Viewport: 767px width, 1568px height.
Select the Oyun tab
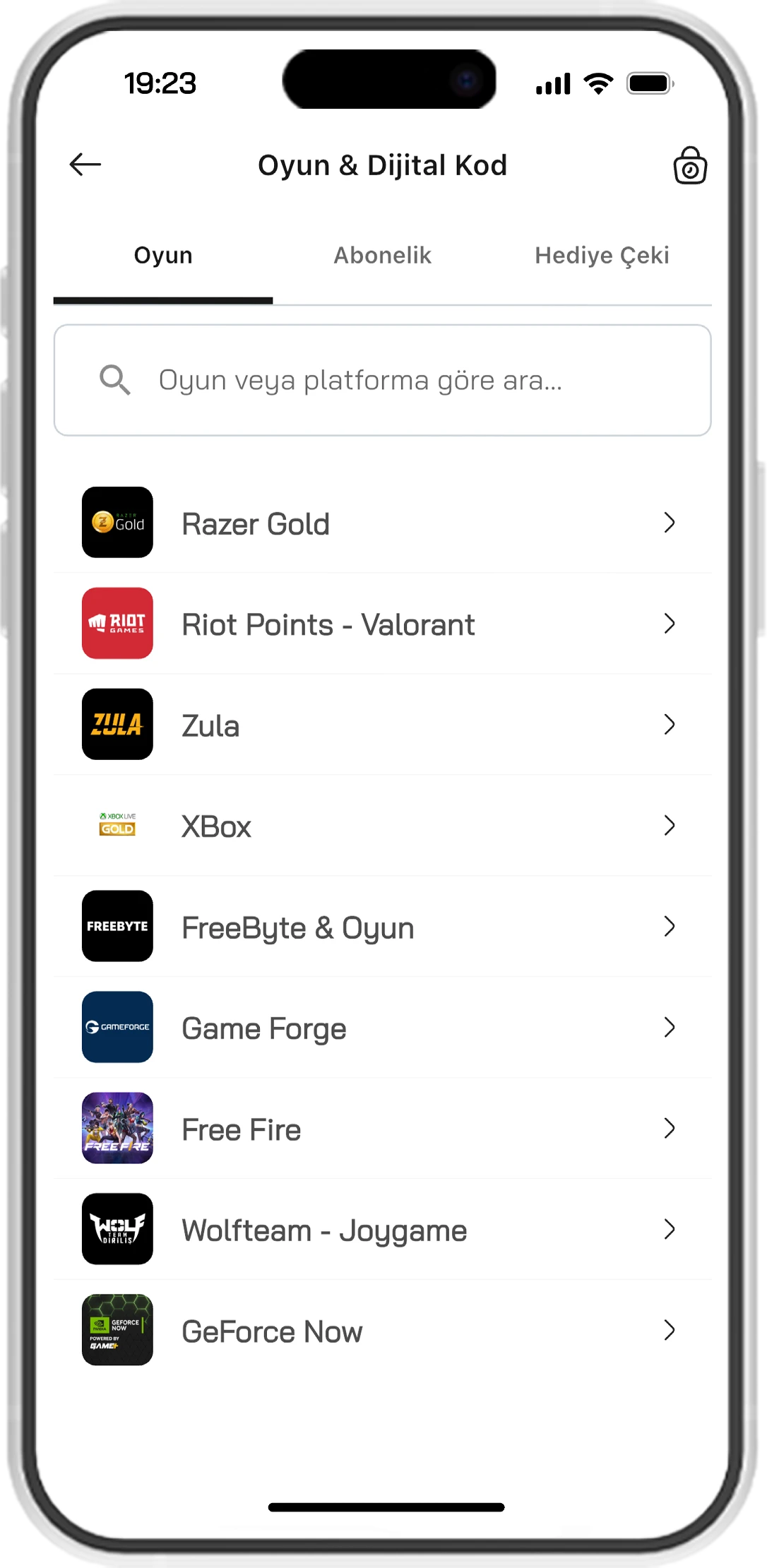click(163, 256)
